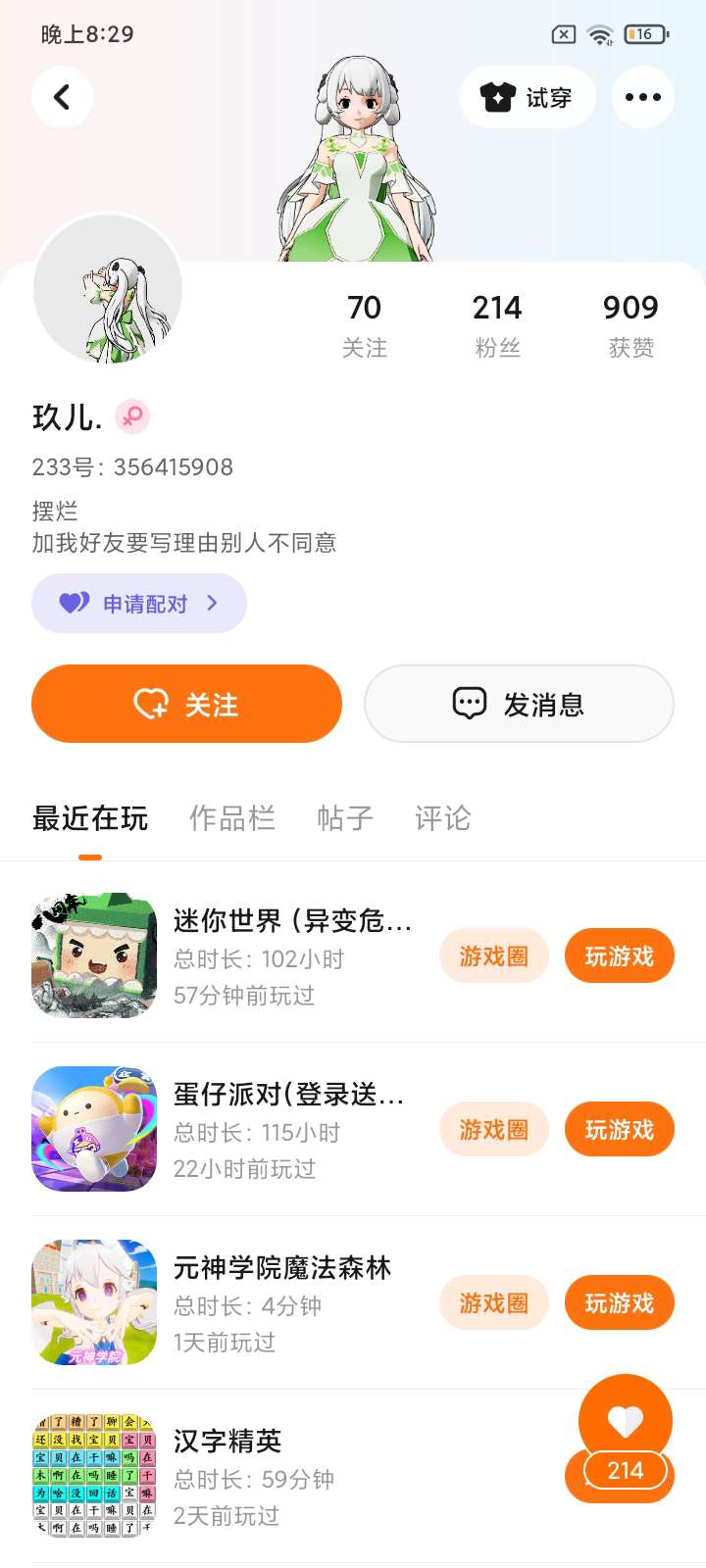Play 蛋仔派对 with 玩游戏 button

pos(619,1130)
